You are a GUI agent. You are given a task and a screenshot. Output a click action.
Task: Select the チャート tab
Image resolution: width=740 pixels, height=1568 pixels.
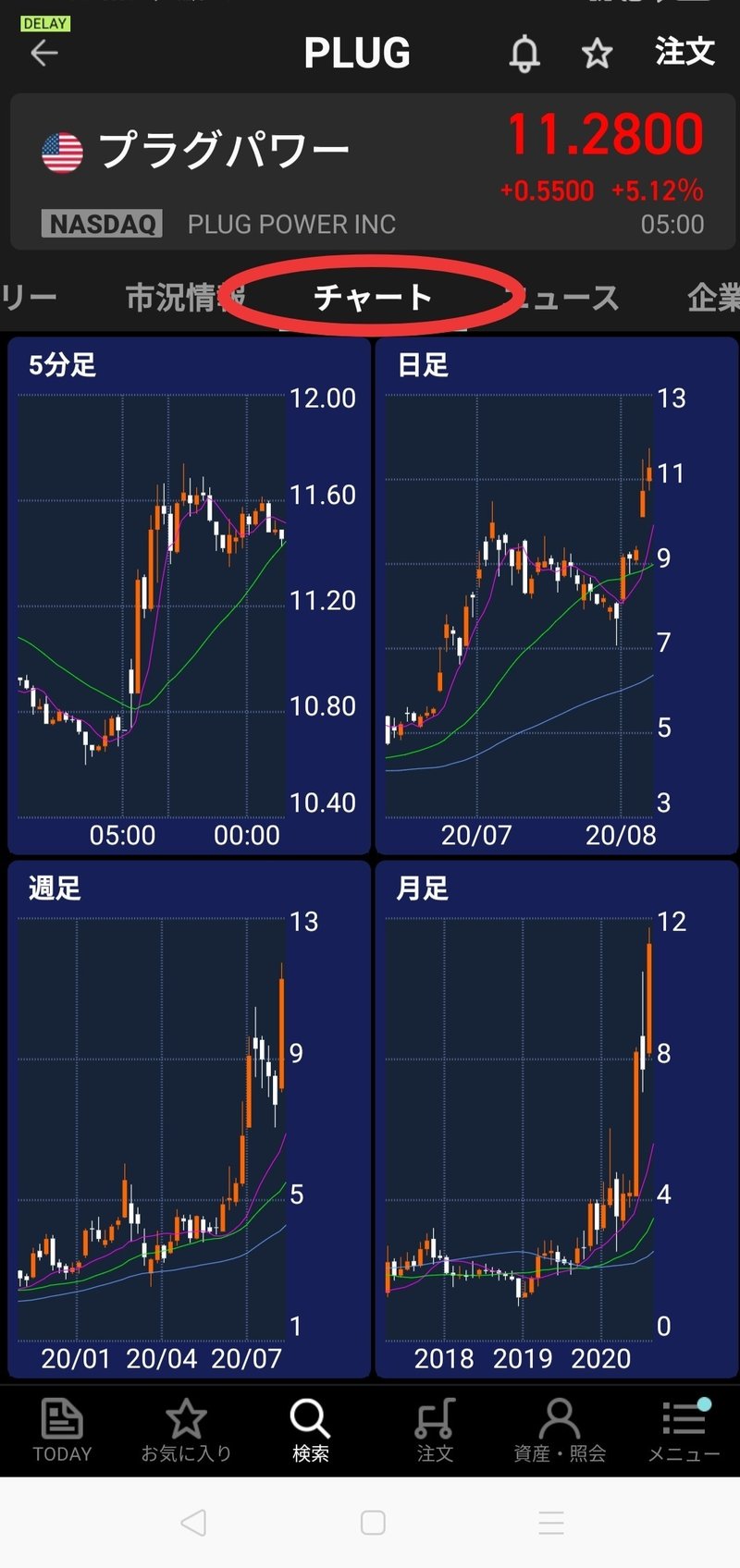point(373,298)
